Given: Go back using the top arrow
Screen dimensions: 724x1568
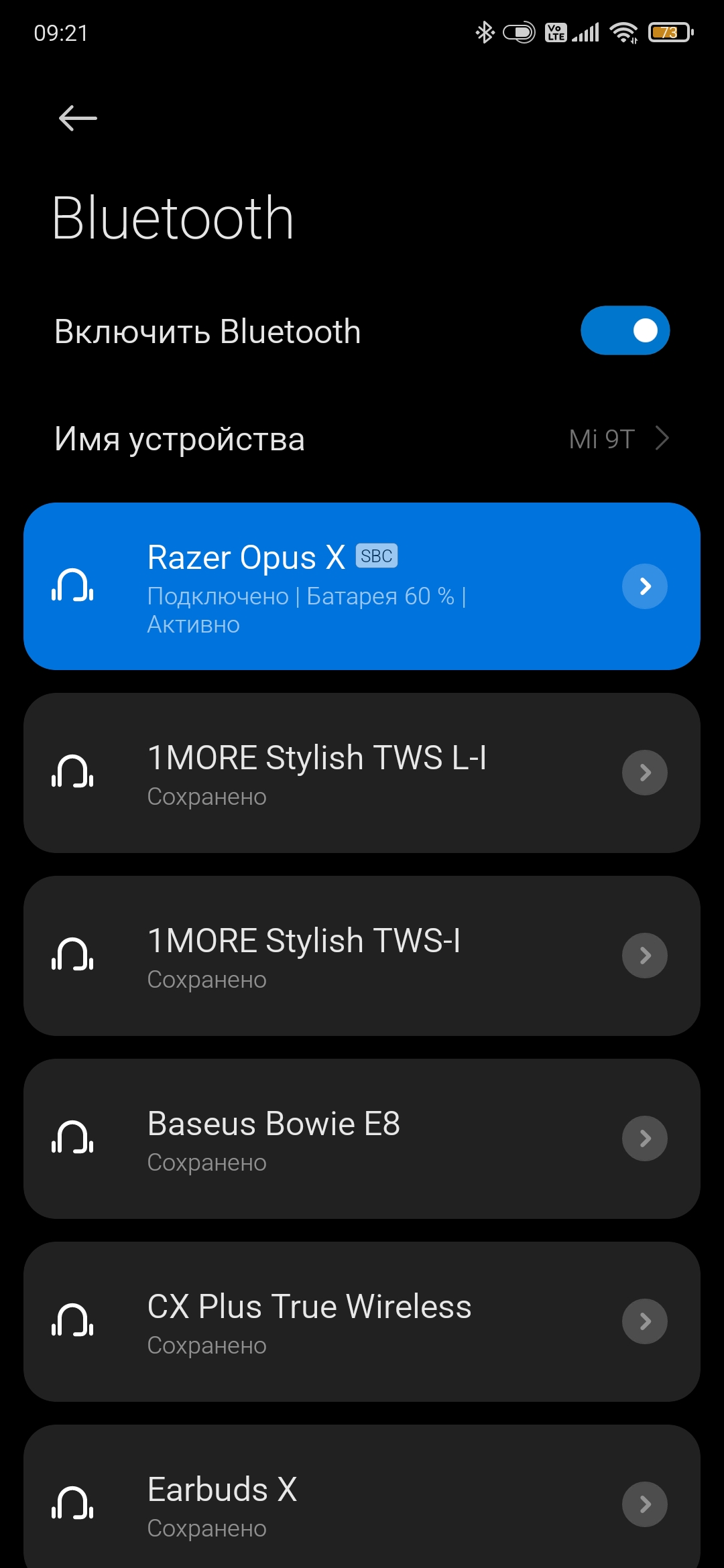Looking at the screenshot, I should coord(78,119).
